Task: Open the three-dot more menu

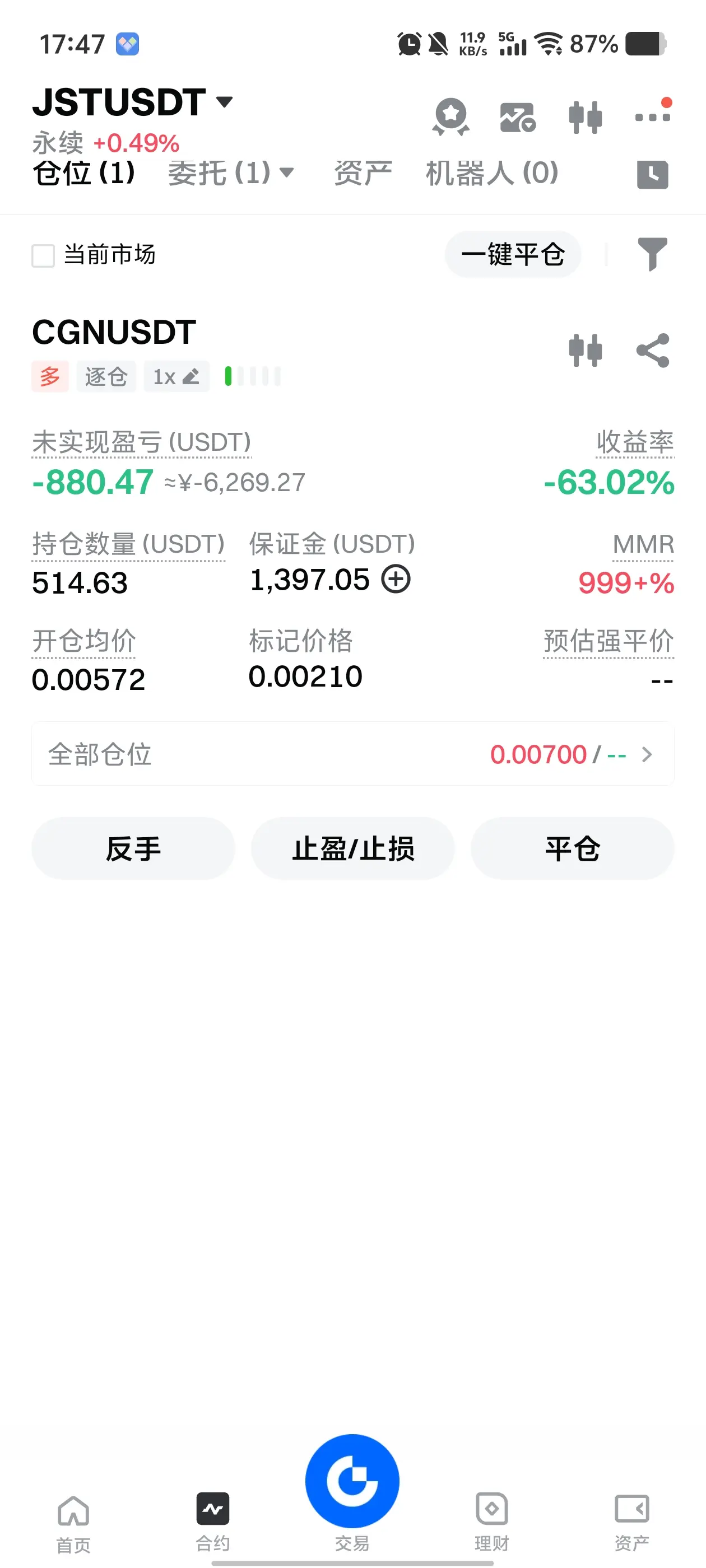Action: [653, 114]
